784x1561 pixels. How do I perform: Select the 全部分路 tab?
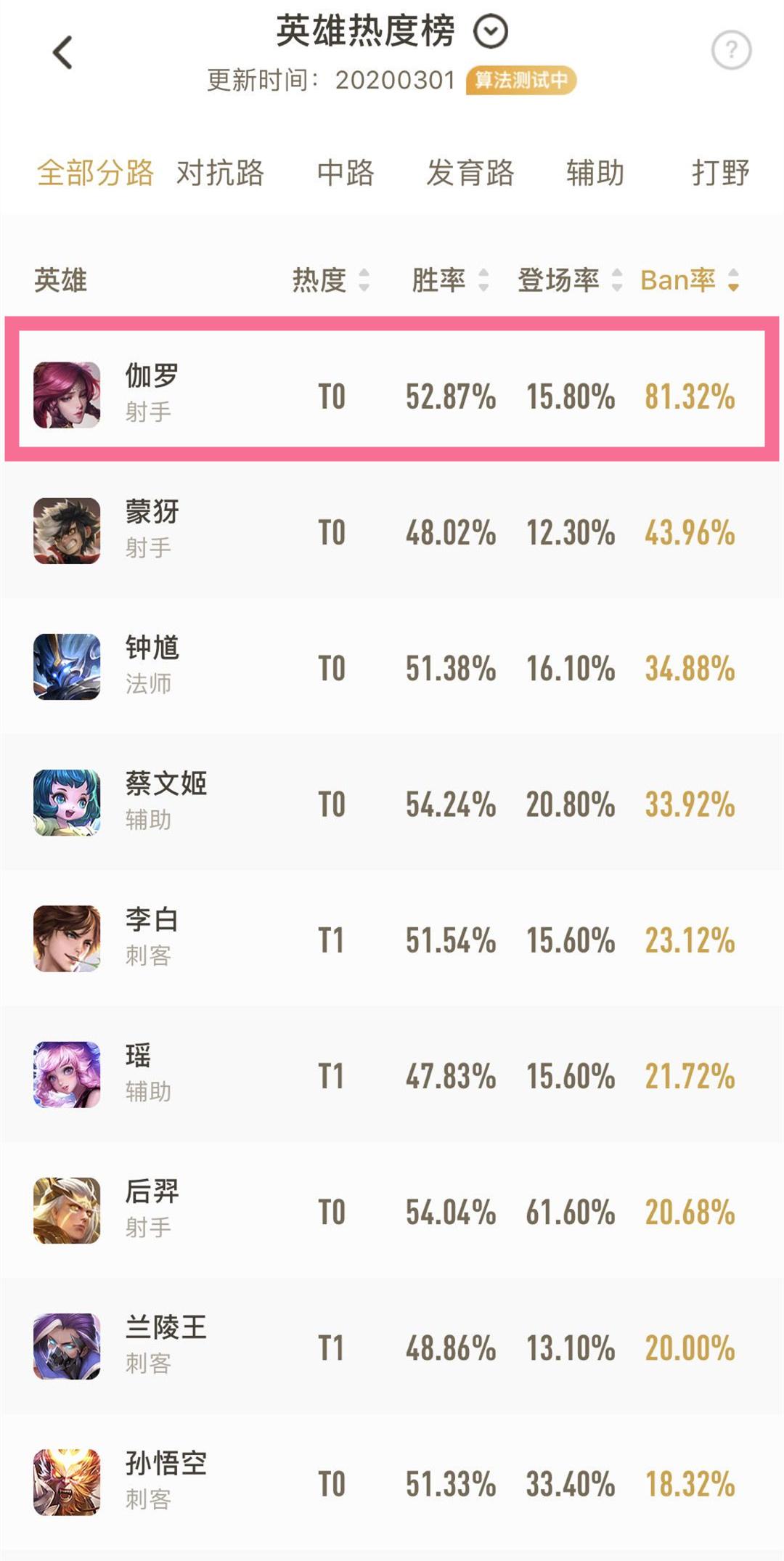pos(95,174)
